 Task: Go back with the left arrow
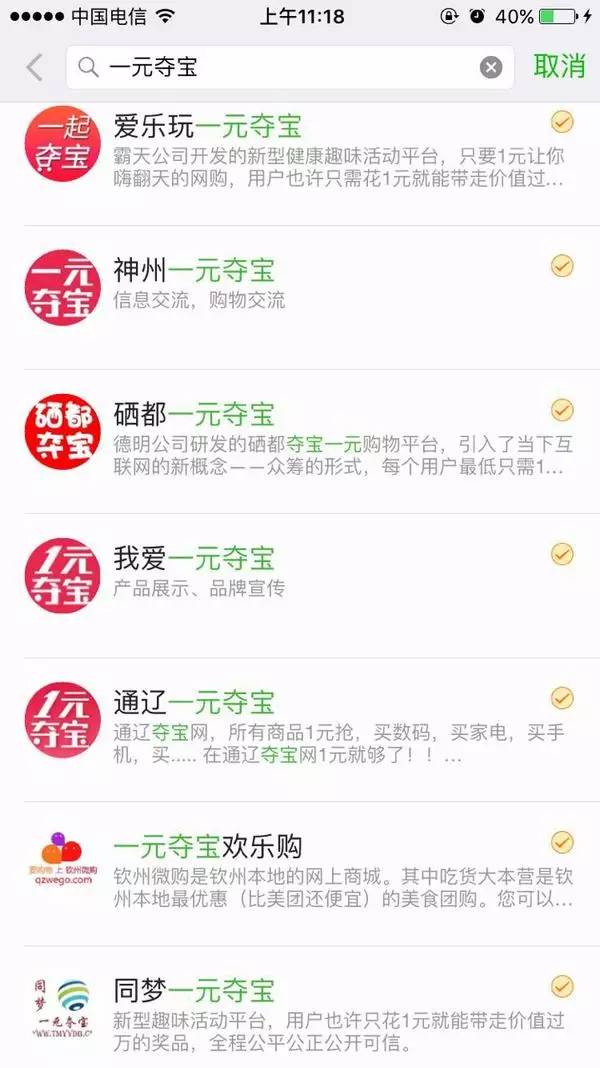click(35, 67)
